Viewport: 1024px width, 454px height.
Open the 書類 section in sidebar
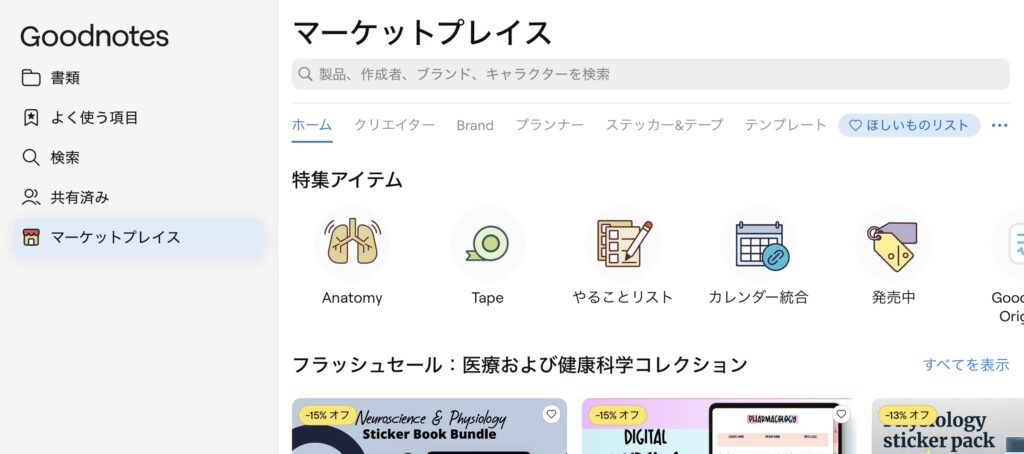(x=64, y=78)
